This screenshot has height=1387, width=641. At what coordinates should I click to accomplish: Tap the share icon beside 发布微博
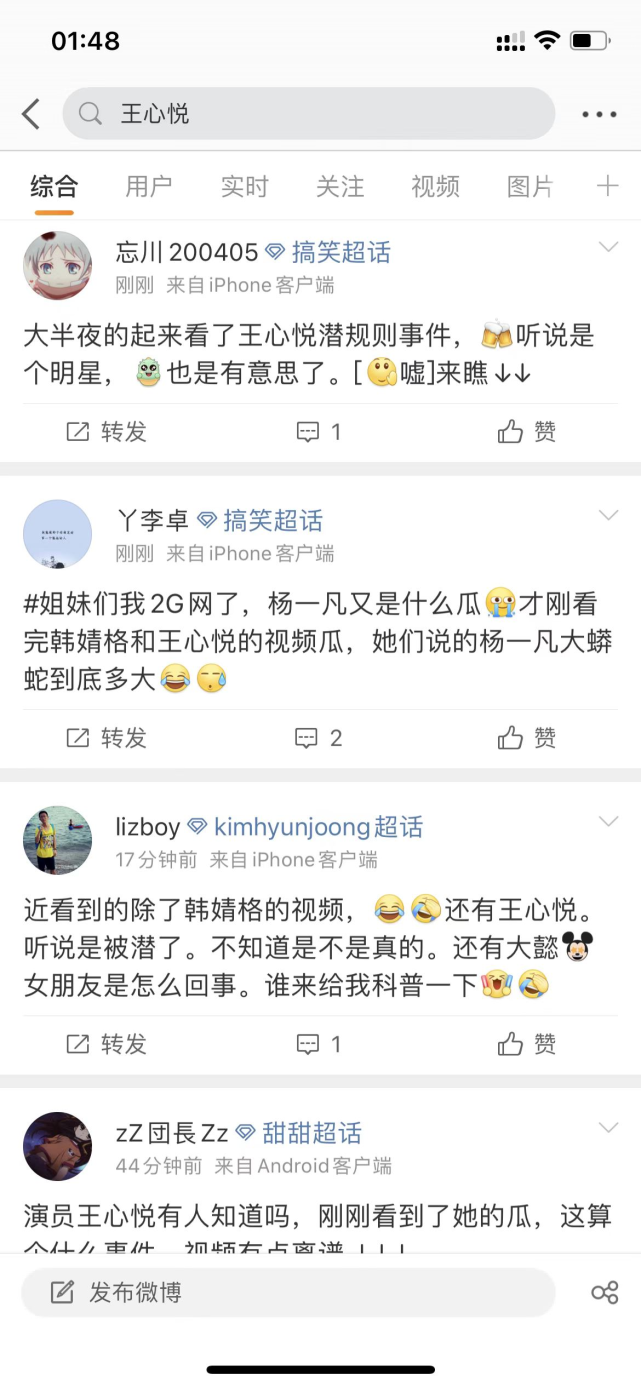click(605, 1292)
